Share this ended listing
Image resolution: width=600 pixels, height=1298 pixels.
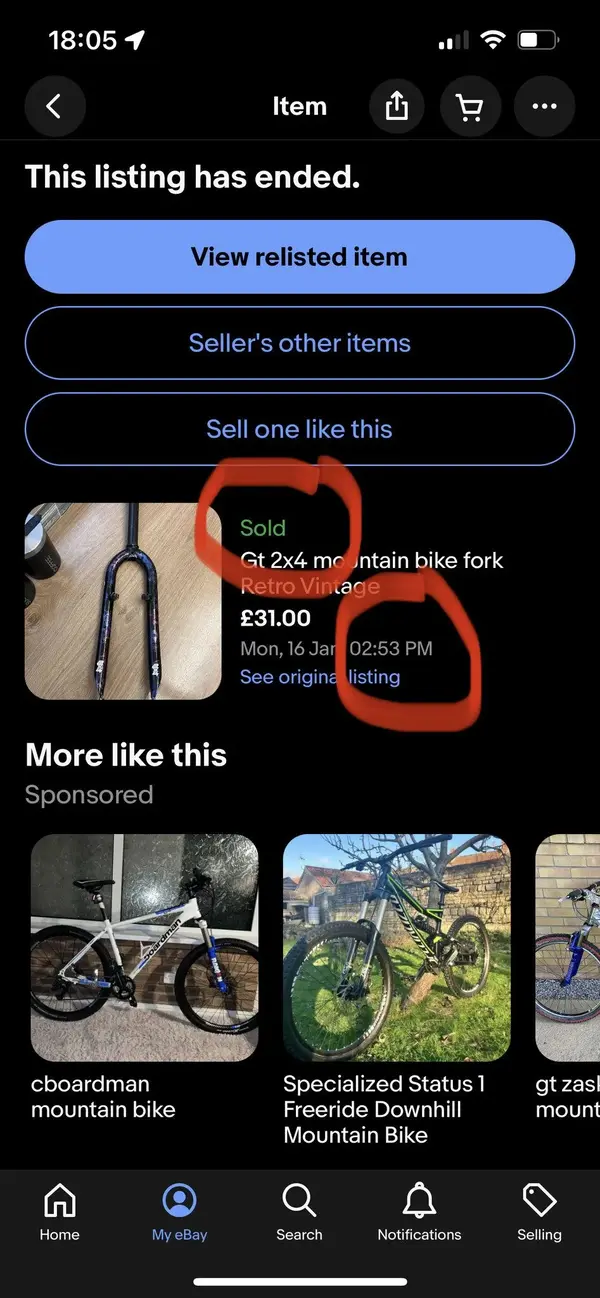point(397,107)
